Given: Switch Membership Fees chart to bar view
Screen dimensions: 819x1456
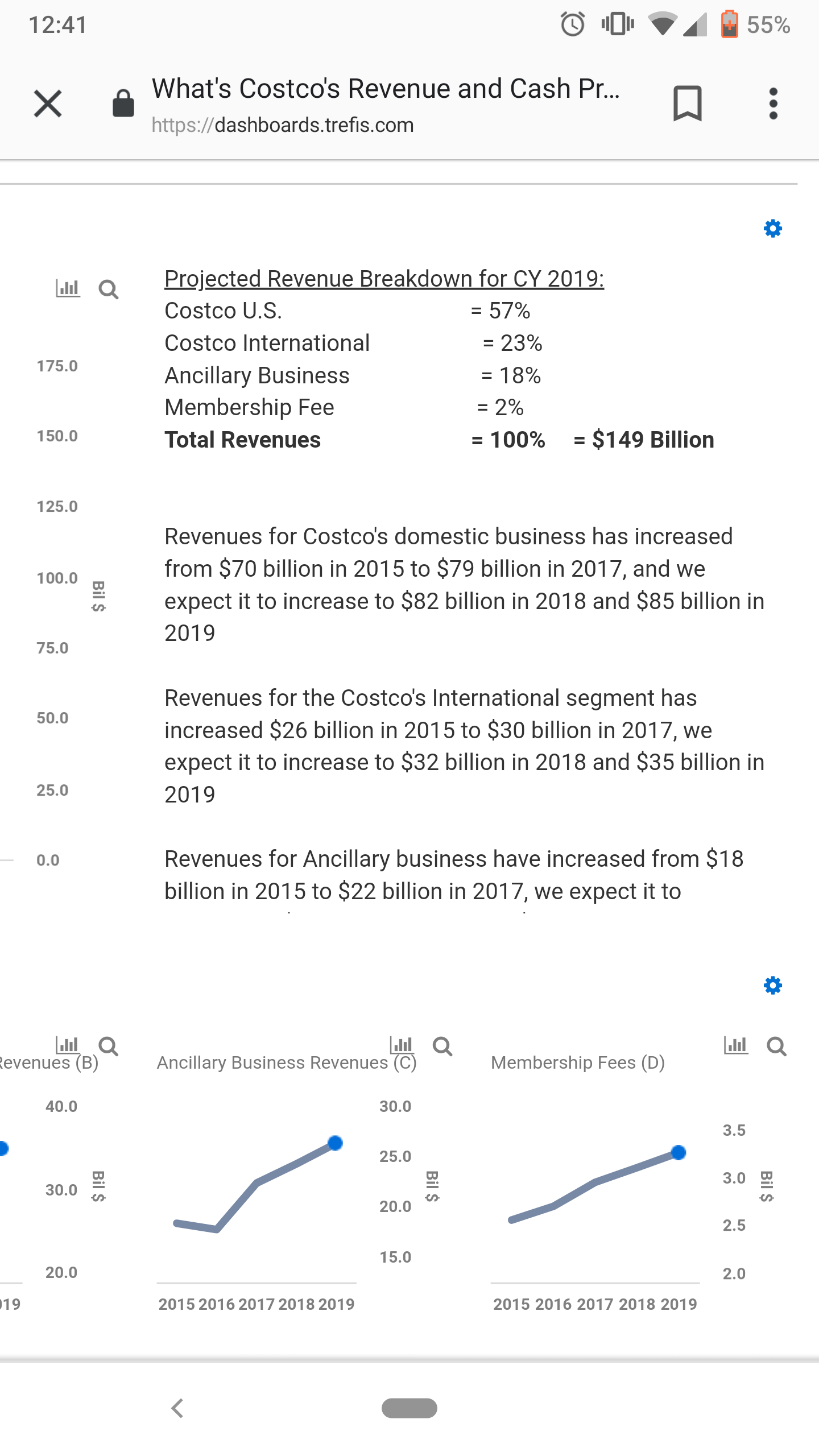Looking at the screenshot, I should point(735,1045).
